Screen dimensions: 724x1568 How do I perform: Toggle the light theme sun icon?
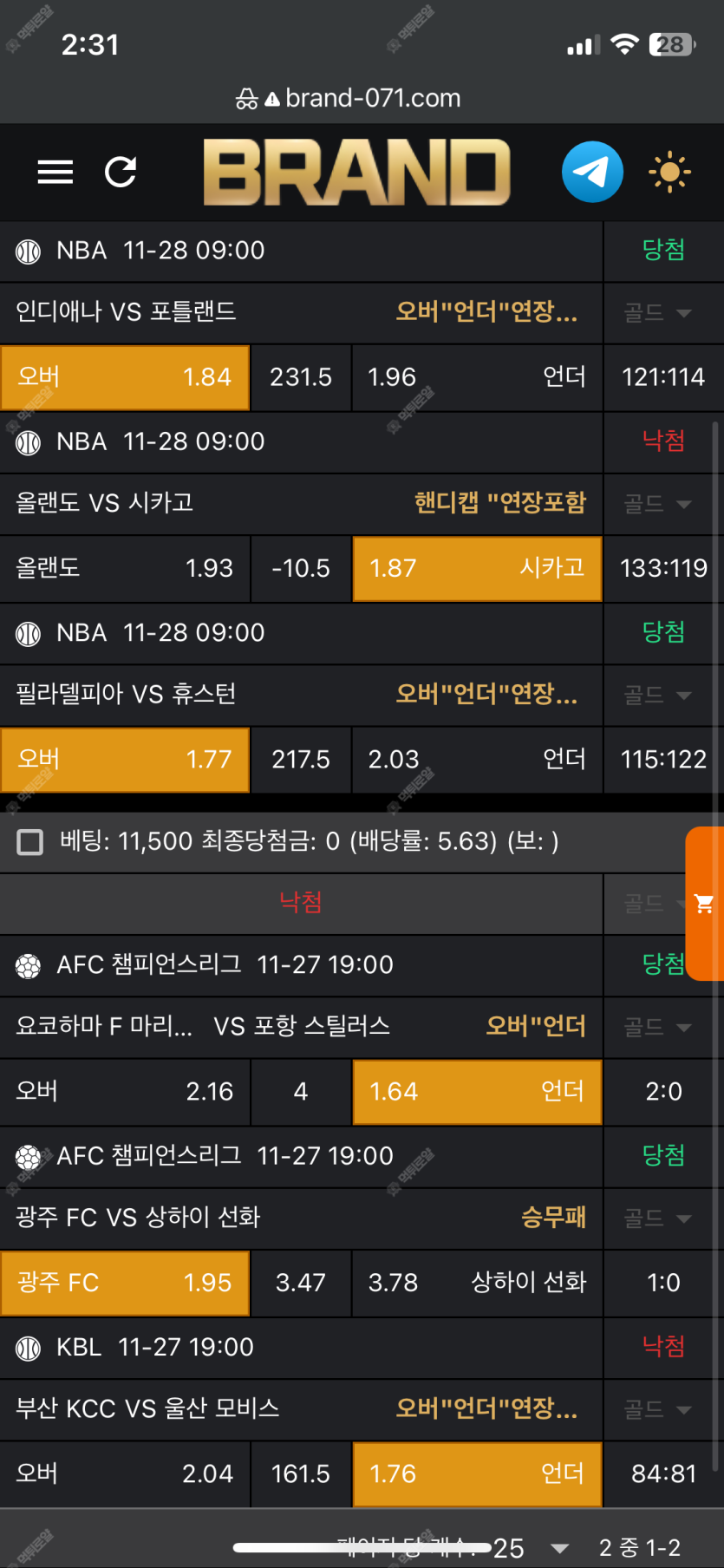point(669,172)
